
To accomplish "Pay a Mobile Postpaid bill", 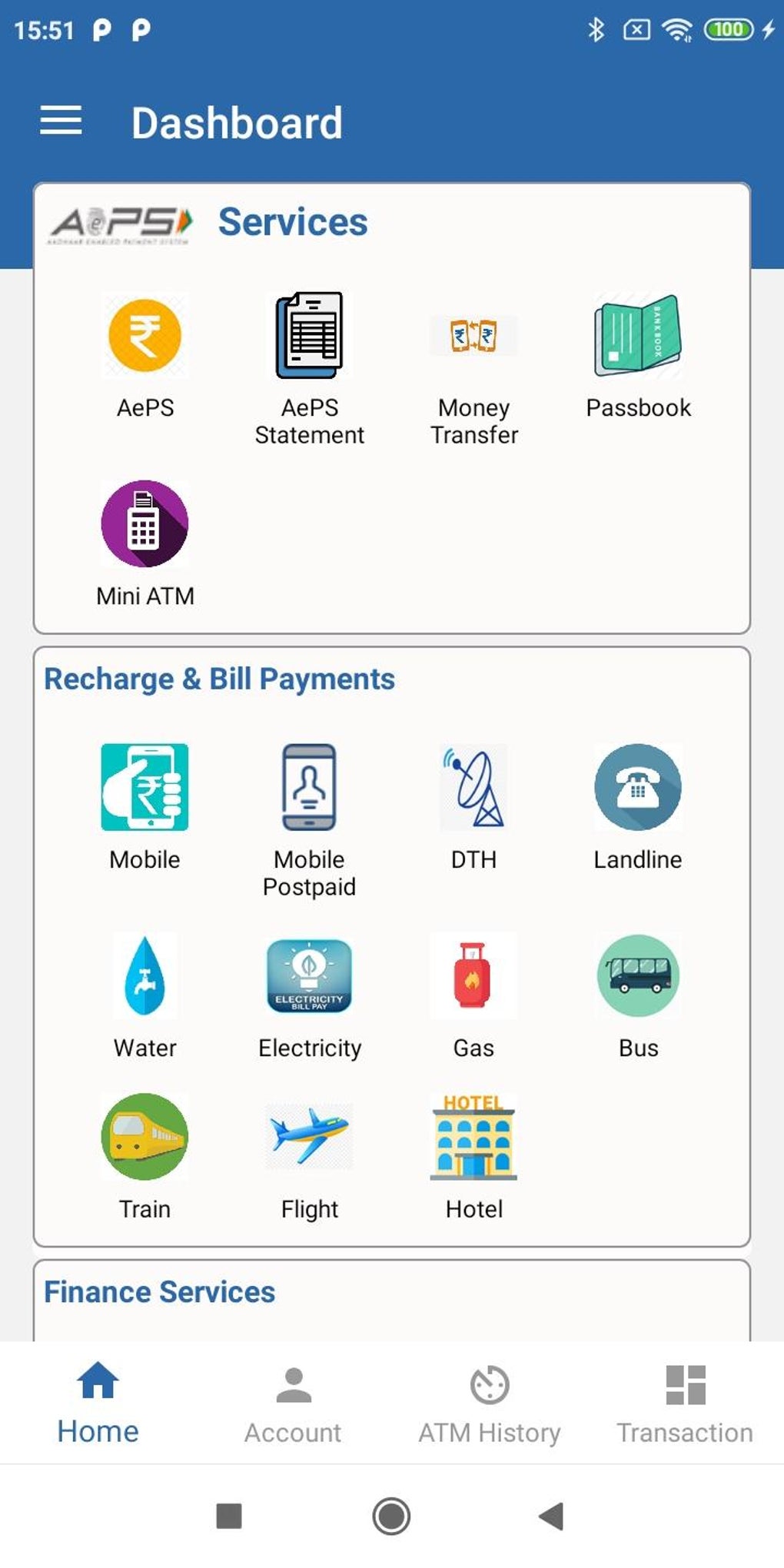I will point(309,788).
